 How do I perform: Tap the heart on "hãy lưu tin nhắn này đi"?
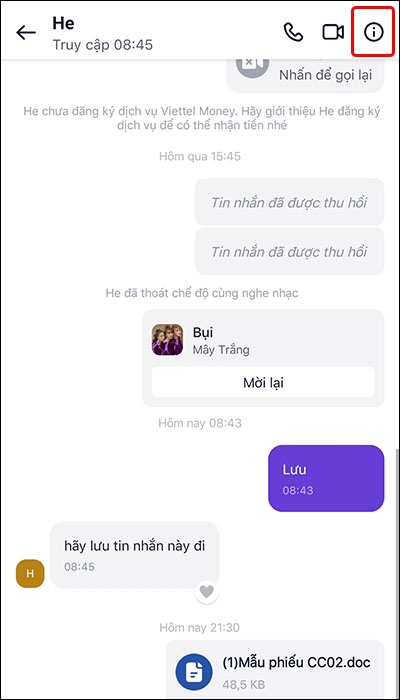point(206,592)
